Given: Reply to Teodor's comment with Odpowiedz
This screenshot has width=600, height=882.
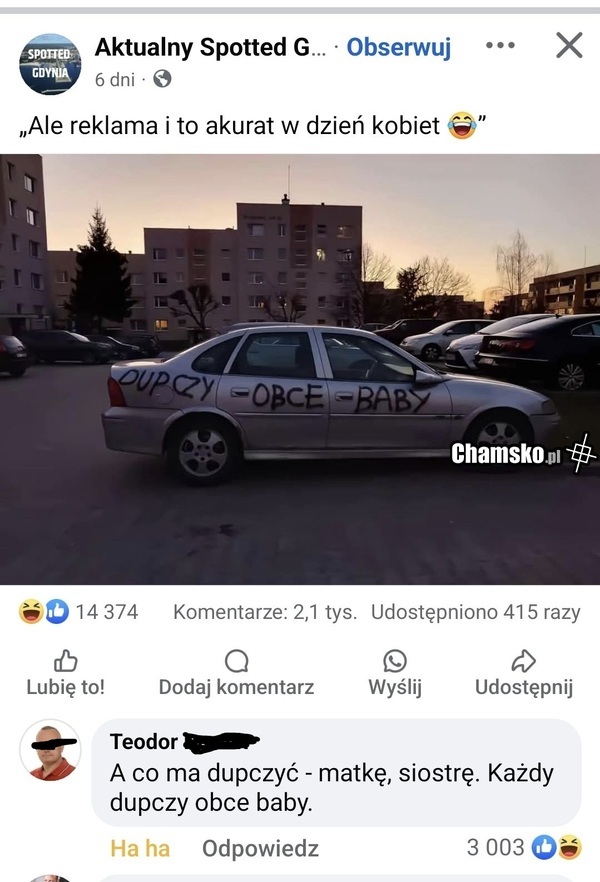Looking at the screenshot, I should tap(260, 848).
